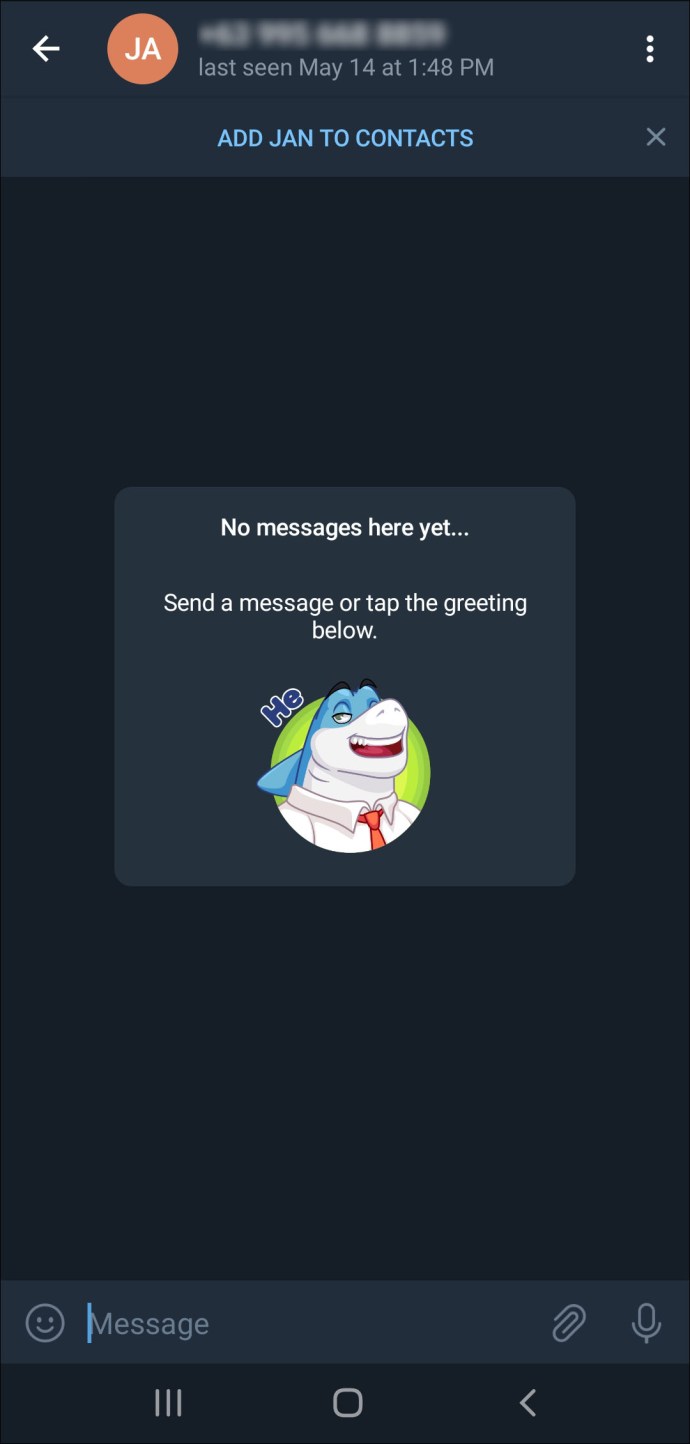Send the shark greeting sticker
The width and height of the screenshot is (690, 1444).
(345, 766)
